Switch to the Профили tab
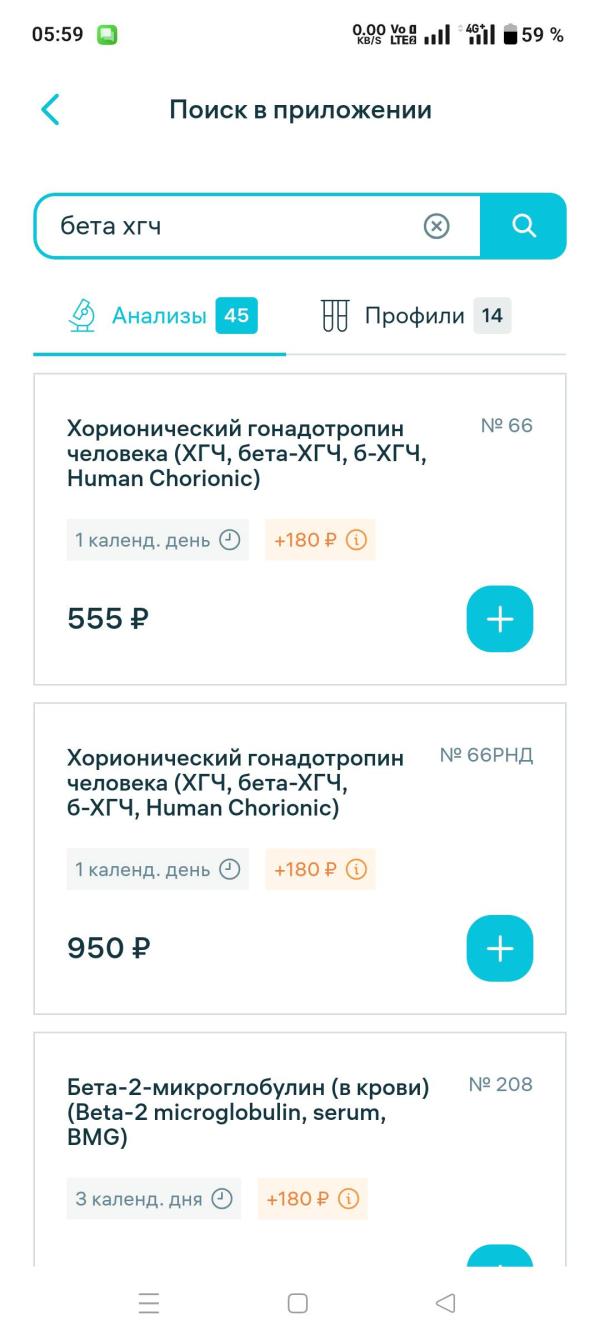 coord(415,317)
